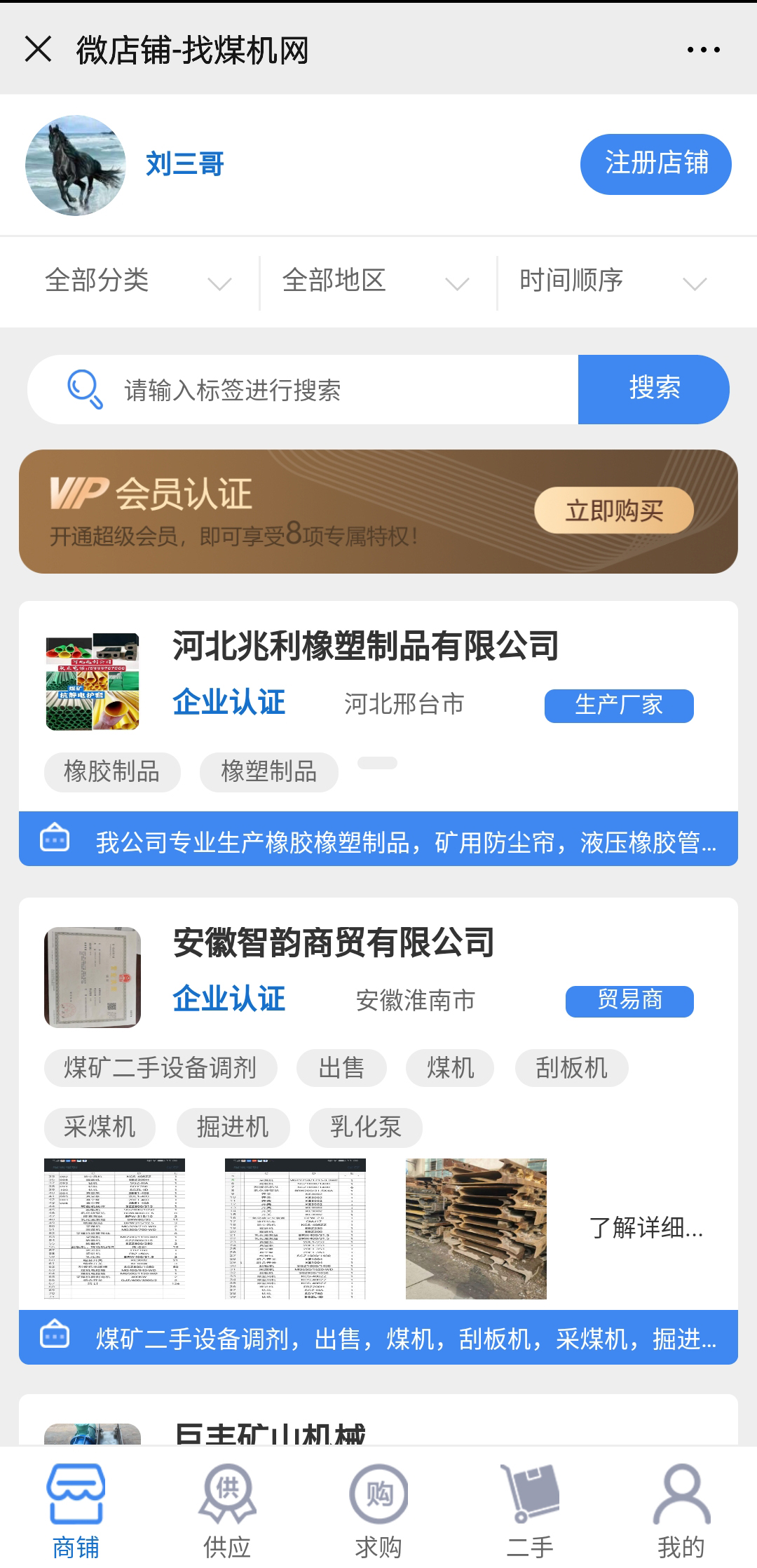Open the 安徽智韵商贸有限公司 shop card
The width and height of the screenshot is (757, 1568).
tap(334, 942)
